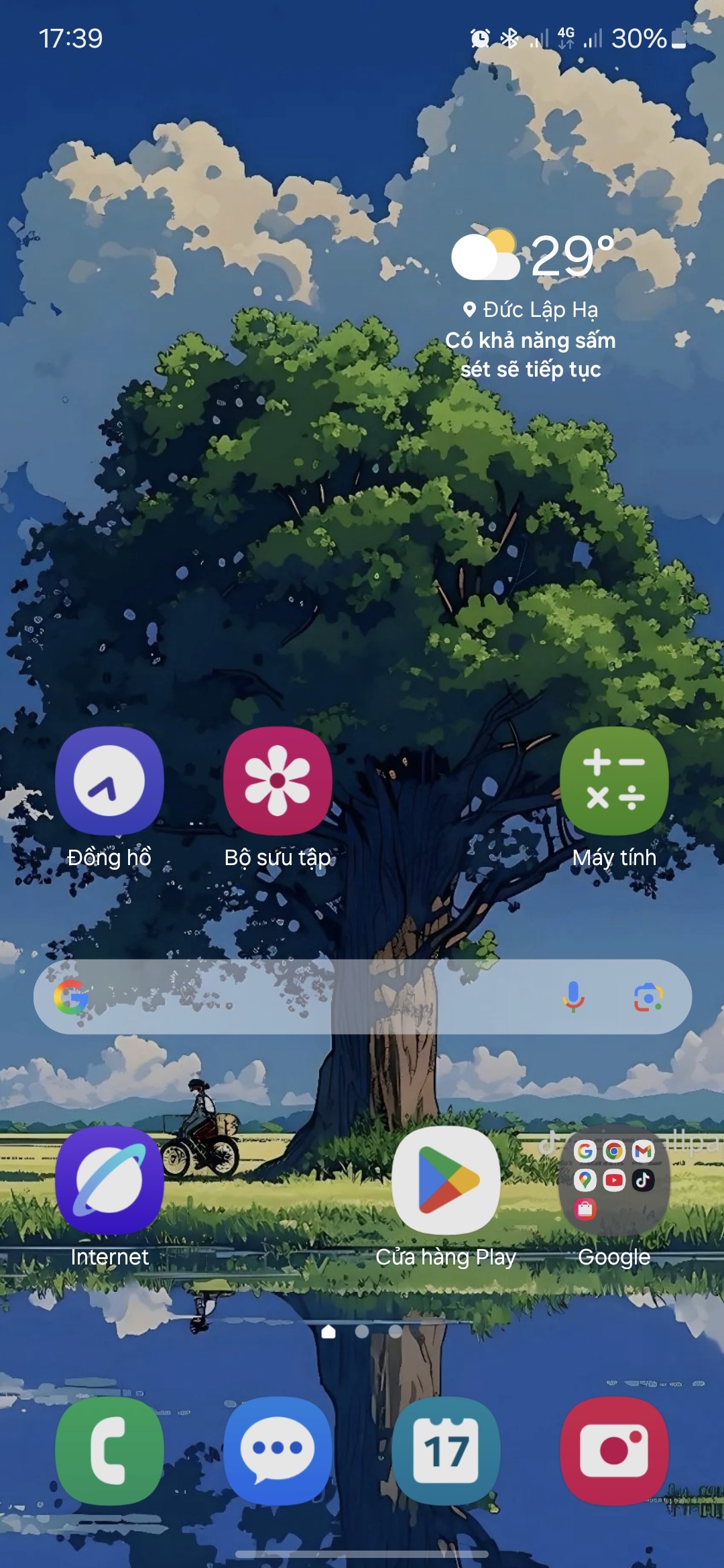Open the Calendar app showing 17
The image size is (724, 1568).
tap(446, 1451)
